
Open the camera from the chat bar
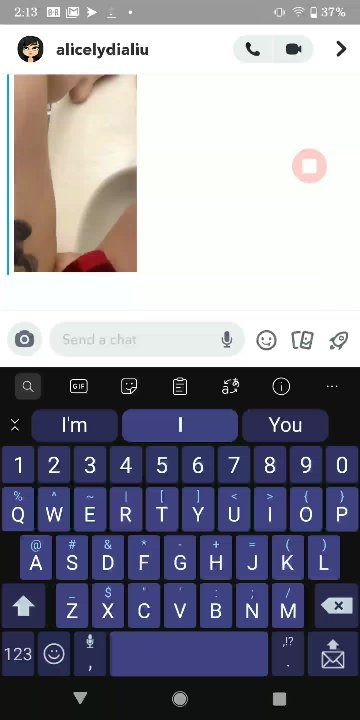(x=24, y=339)
